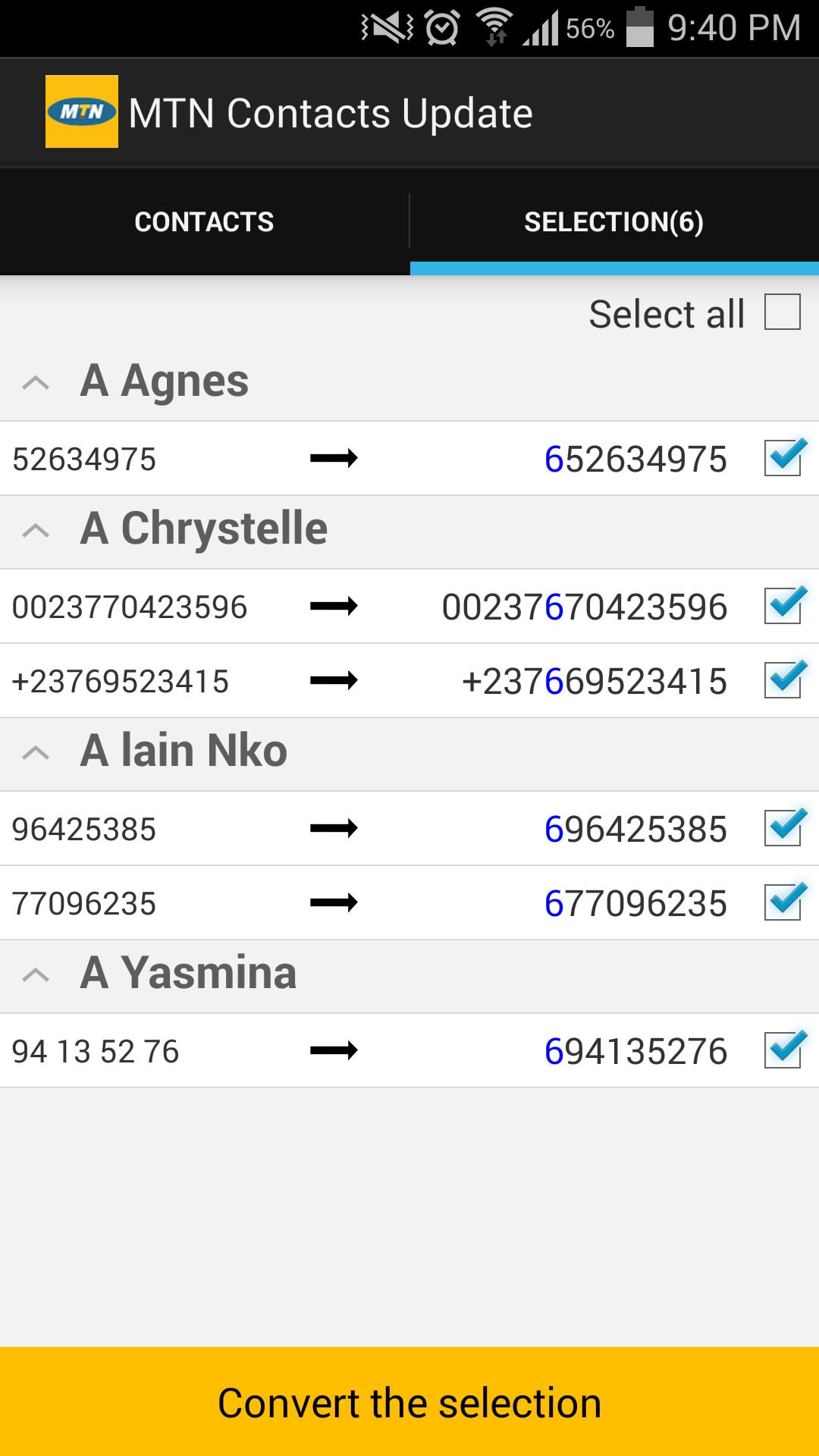This screenshot has width=819, height=1456.
Task: Click the Wi-Fi icon in the status bar
Action: pos(493,25)
